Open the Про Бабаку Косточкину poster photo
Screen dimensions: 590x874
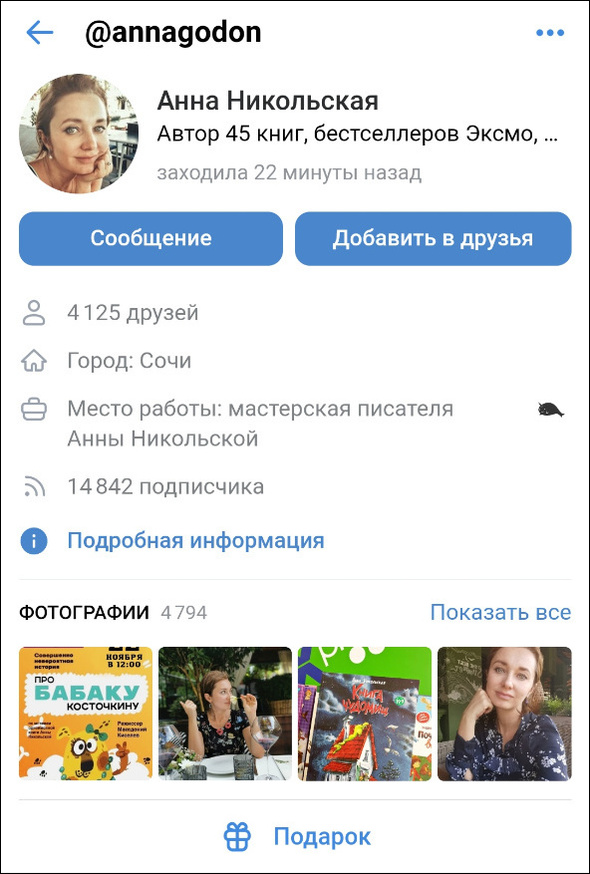point(85,713)
